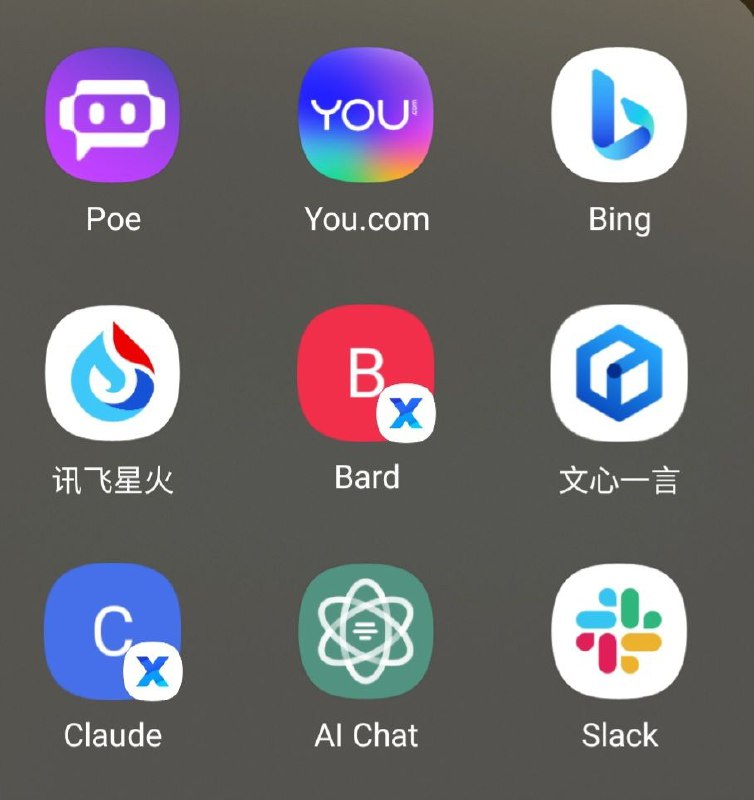Select the Bard label below its icon
The image size is (754, 800).
click(x=365, y=478)
